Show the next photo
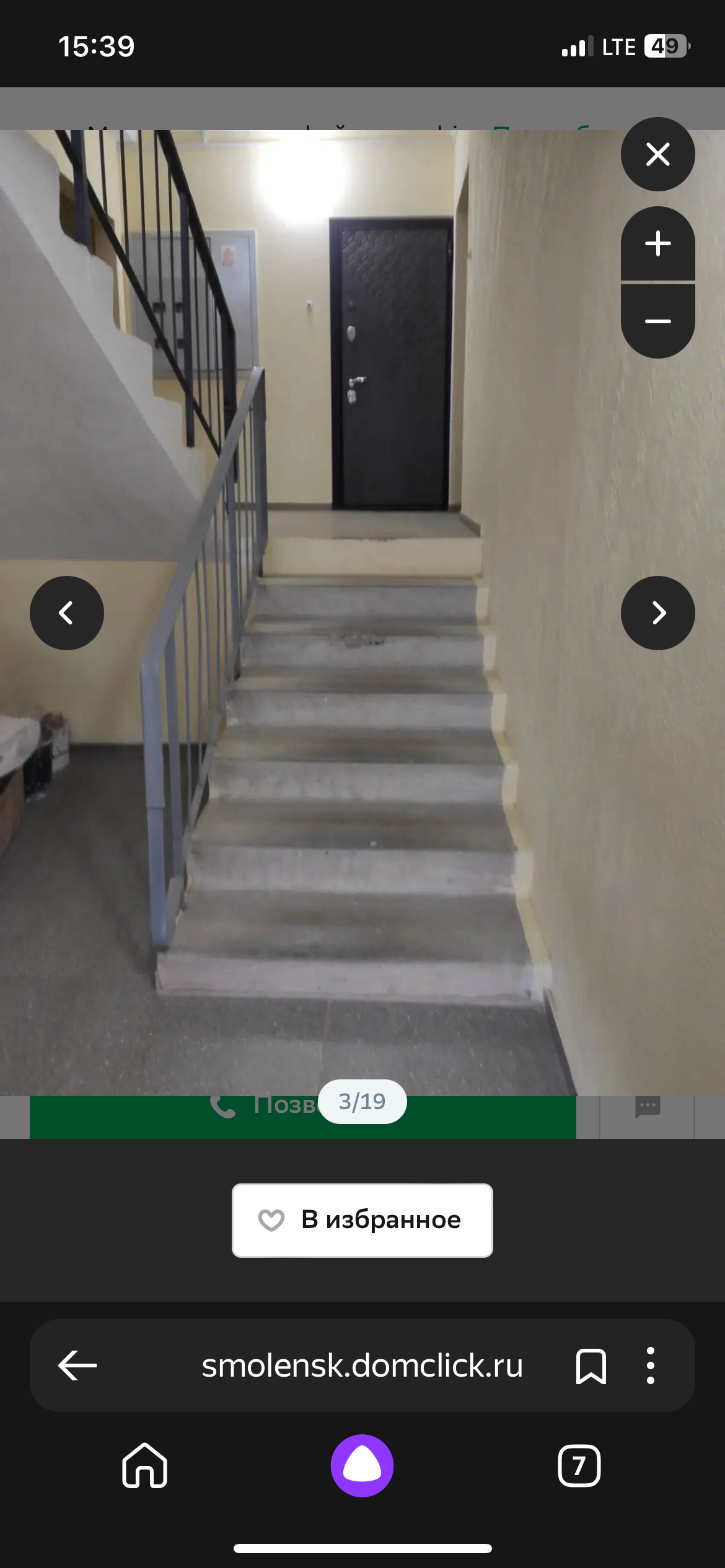 657,613
